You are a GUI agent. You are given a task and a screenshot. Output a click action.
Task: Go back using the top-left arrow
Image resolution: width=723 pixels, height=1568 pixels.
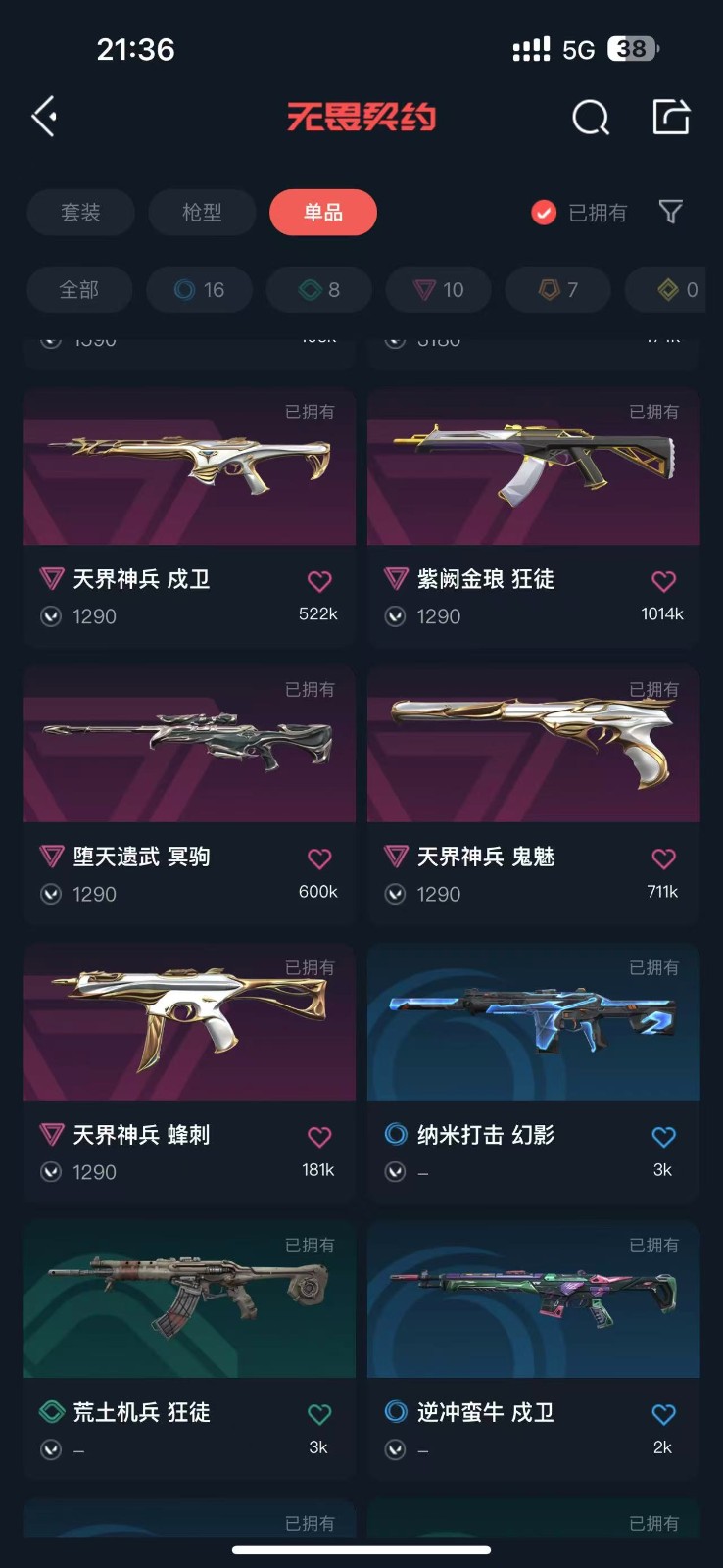44,117
